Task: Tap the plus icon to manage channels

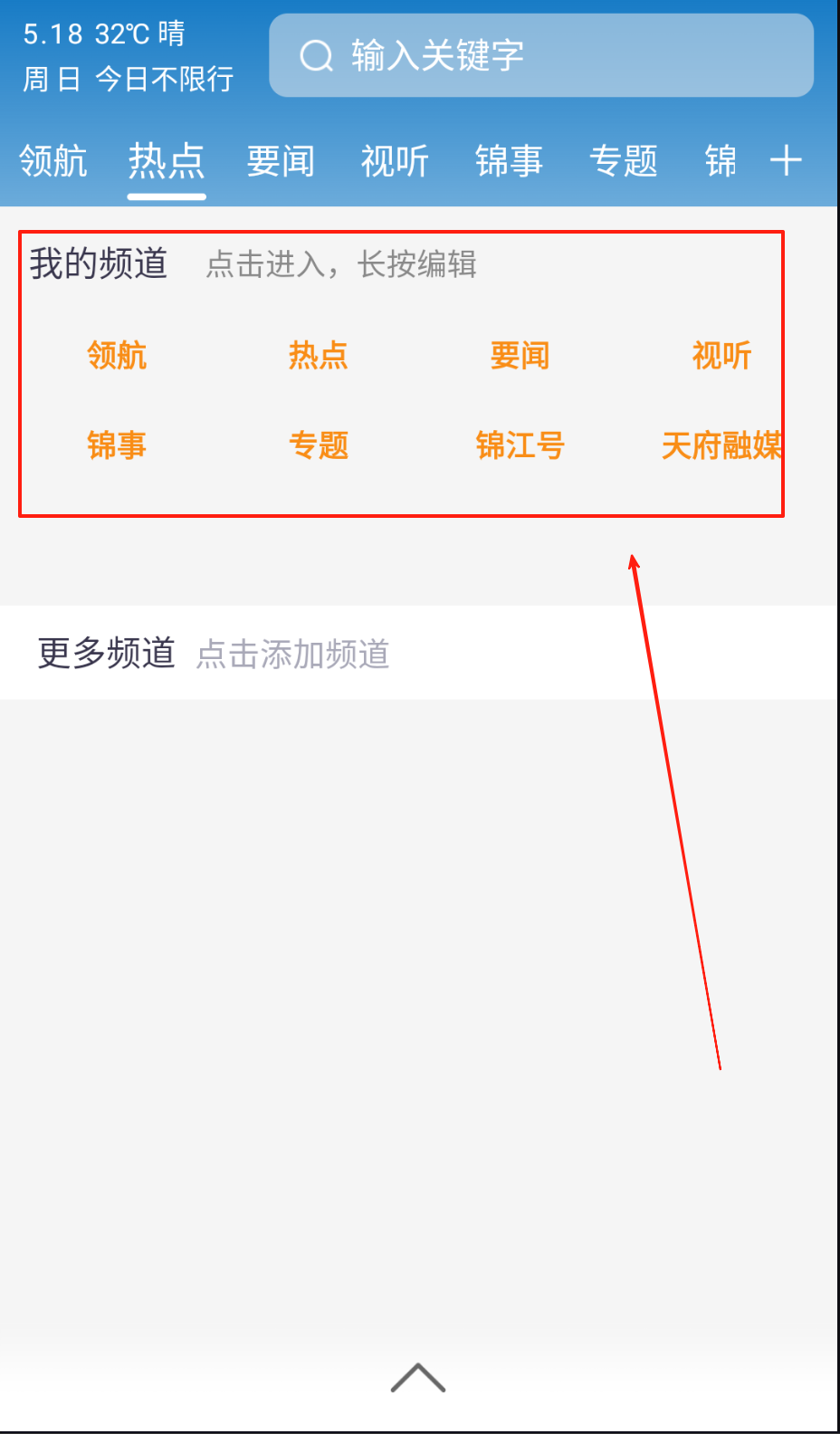Action: point(786,161)
